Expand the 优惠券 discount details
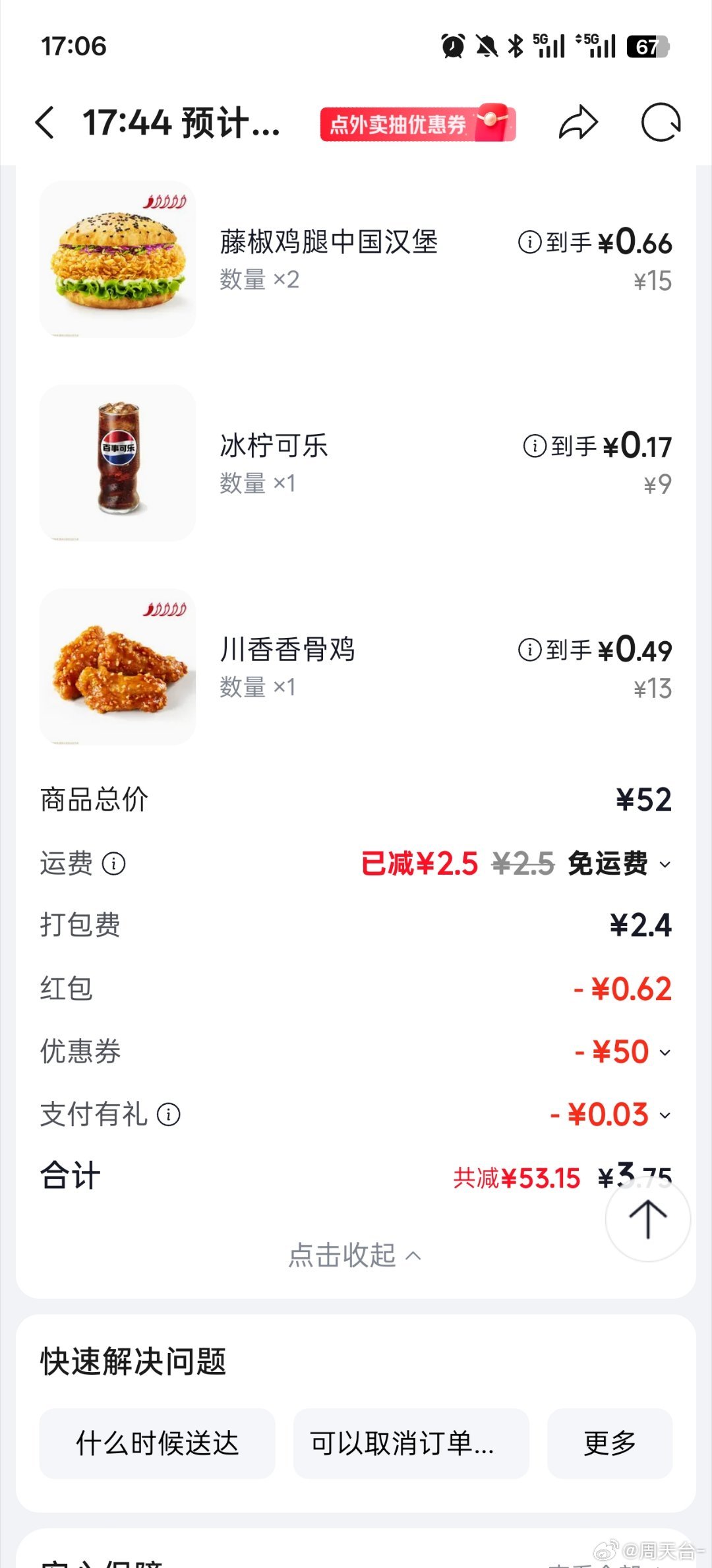712x1568 pixels. [x=665, y=1053]
